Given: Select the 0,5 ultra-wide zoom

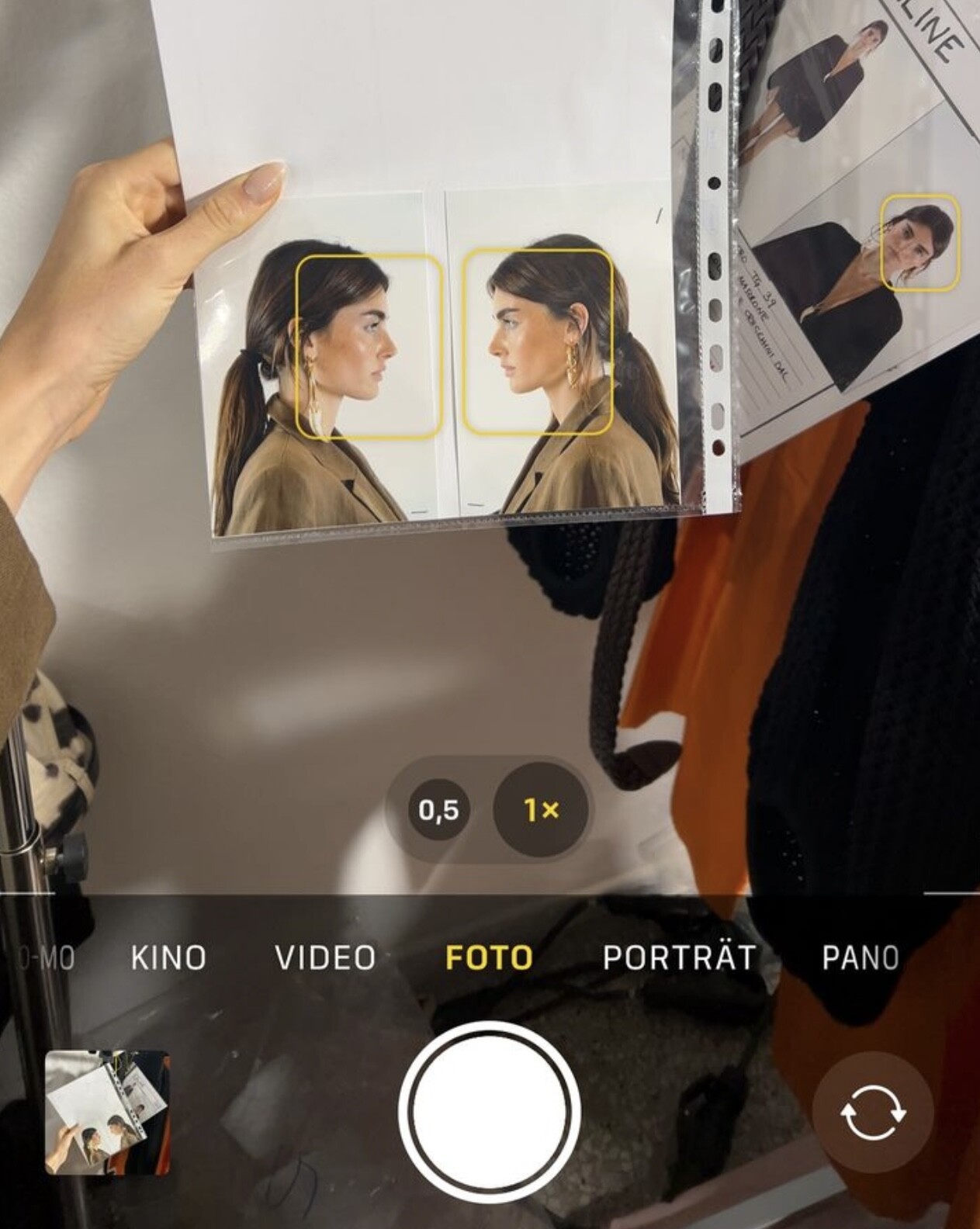Looking at the screenshot, I should point(439,810).
